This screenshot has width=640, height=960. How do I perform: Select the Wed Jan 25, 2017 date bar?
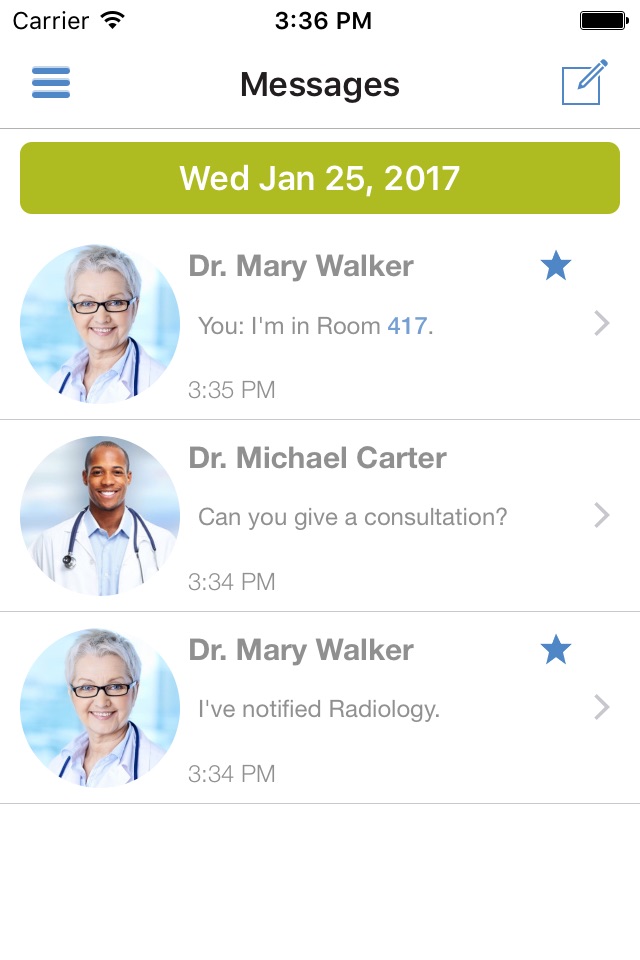(x=320, y=178)
